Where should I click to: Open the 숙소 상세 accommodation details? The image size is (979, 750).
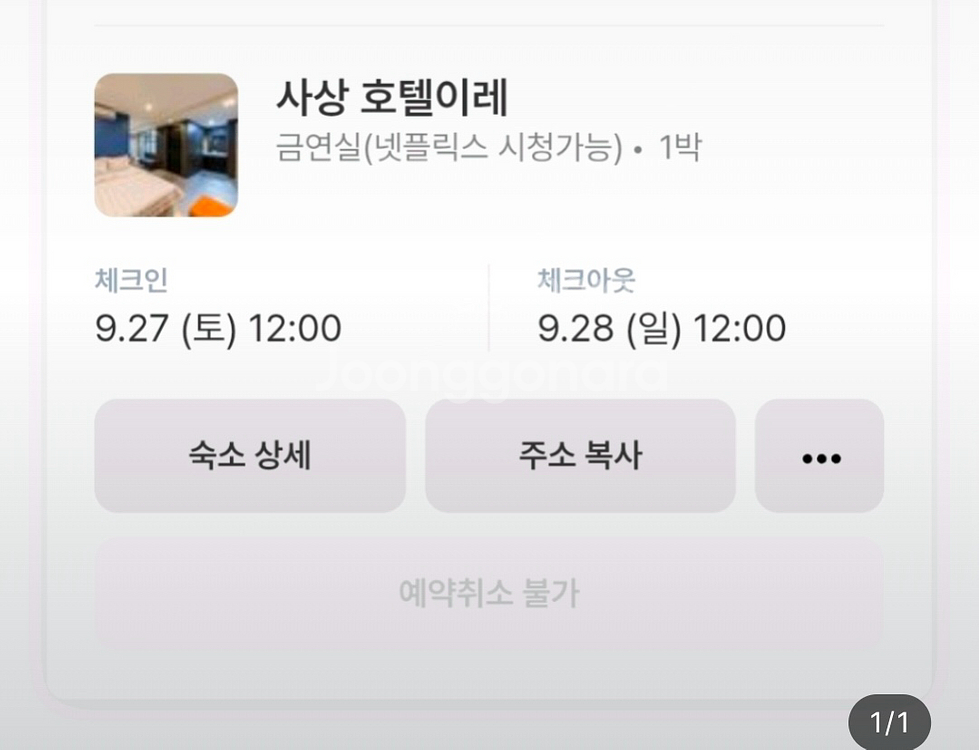coord(250,456)
